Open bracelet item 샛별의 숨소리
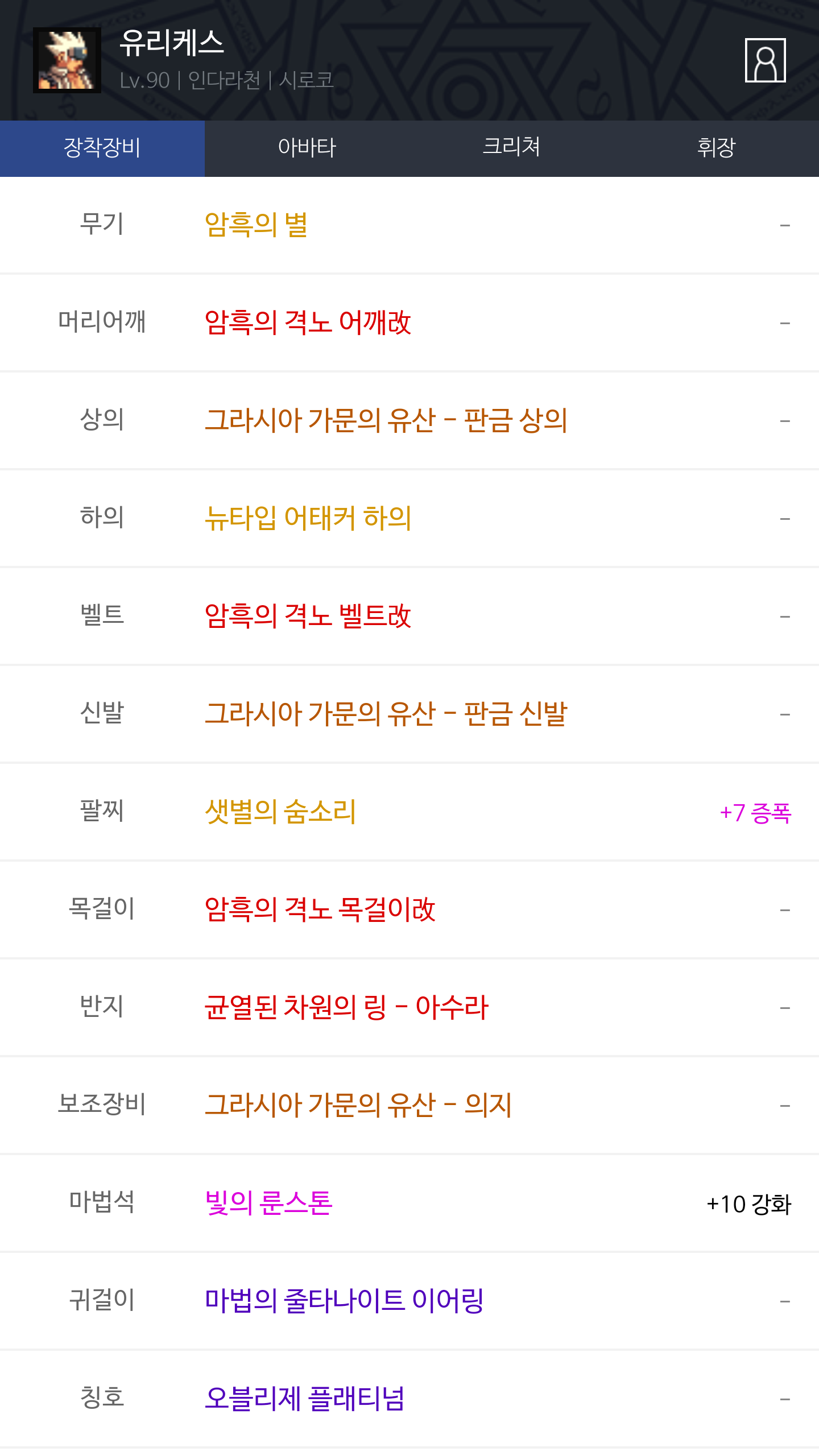The width and height of the screenshot is (819, 1456). [280, 812]
